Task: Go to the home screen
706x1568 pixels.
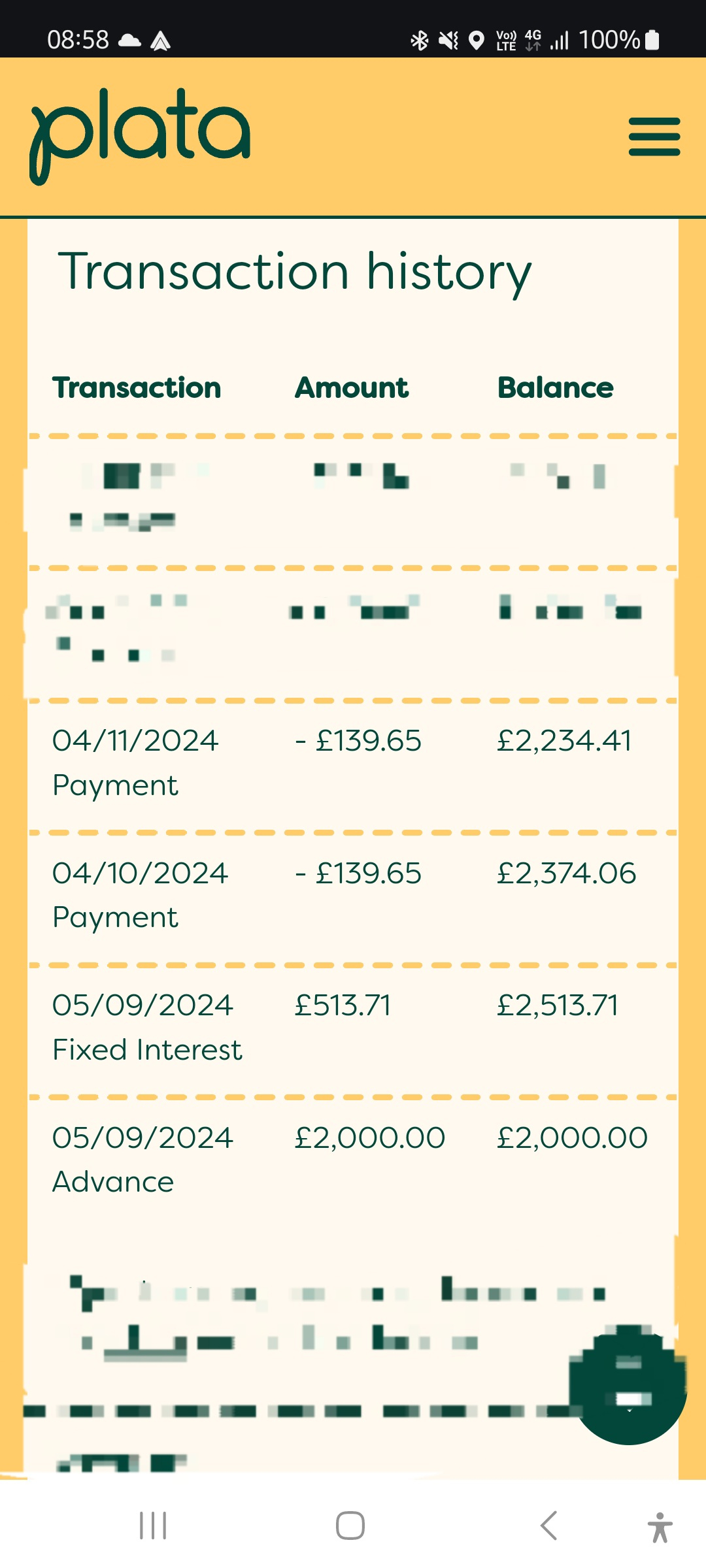Action: click(x=350, y=1526)
